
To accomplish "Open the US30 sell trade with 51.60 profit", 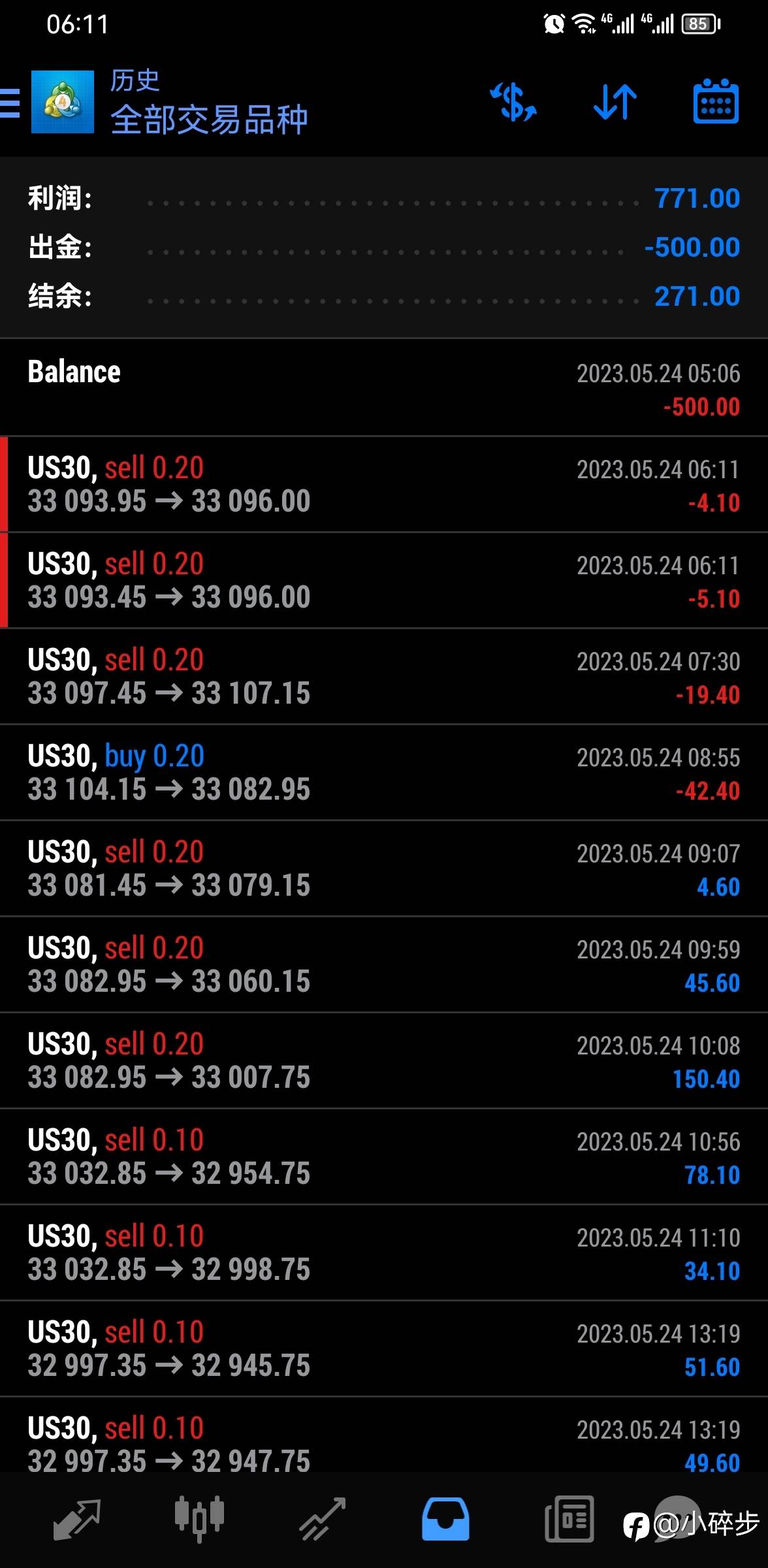I will pos(384,1348).
